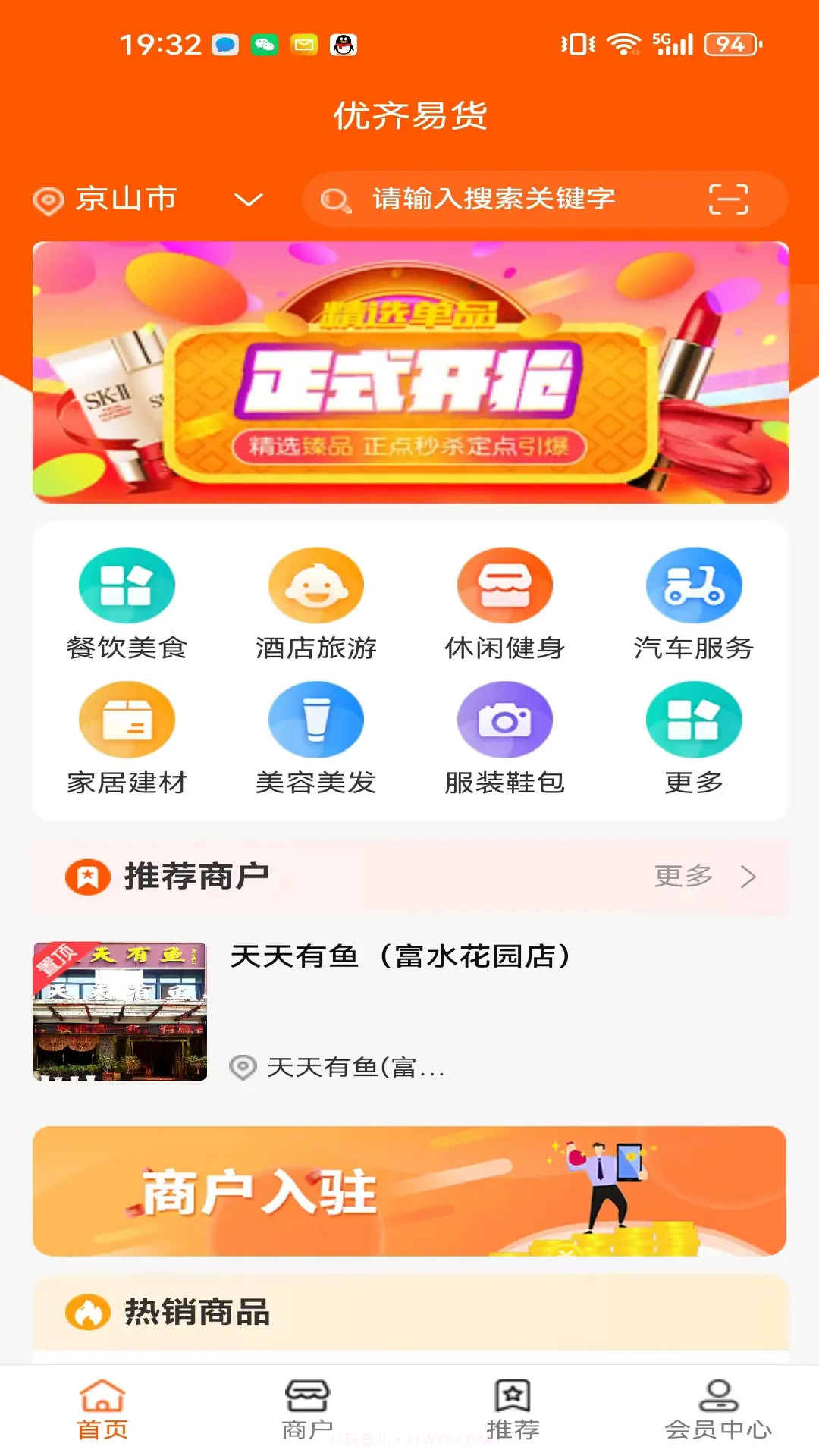Click 更多 next to recommended merchants
The width and height of the screenshot is (819, 1456).
click(x=683, y=876)
